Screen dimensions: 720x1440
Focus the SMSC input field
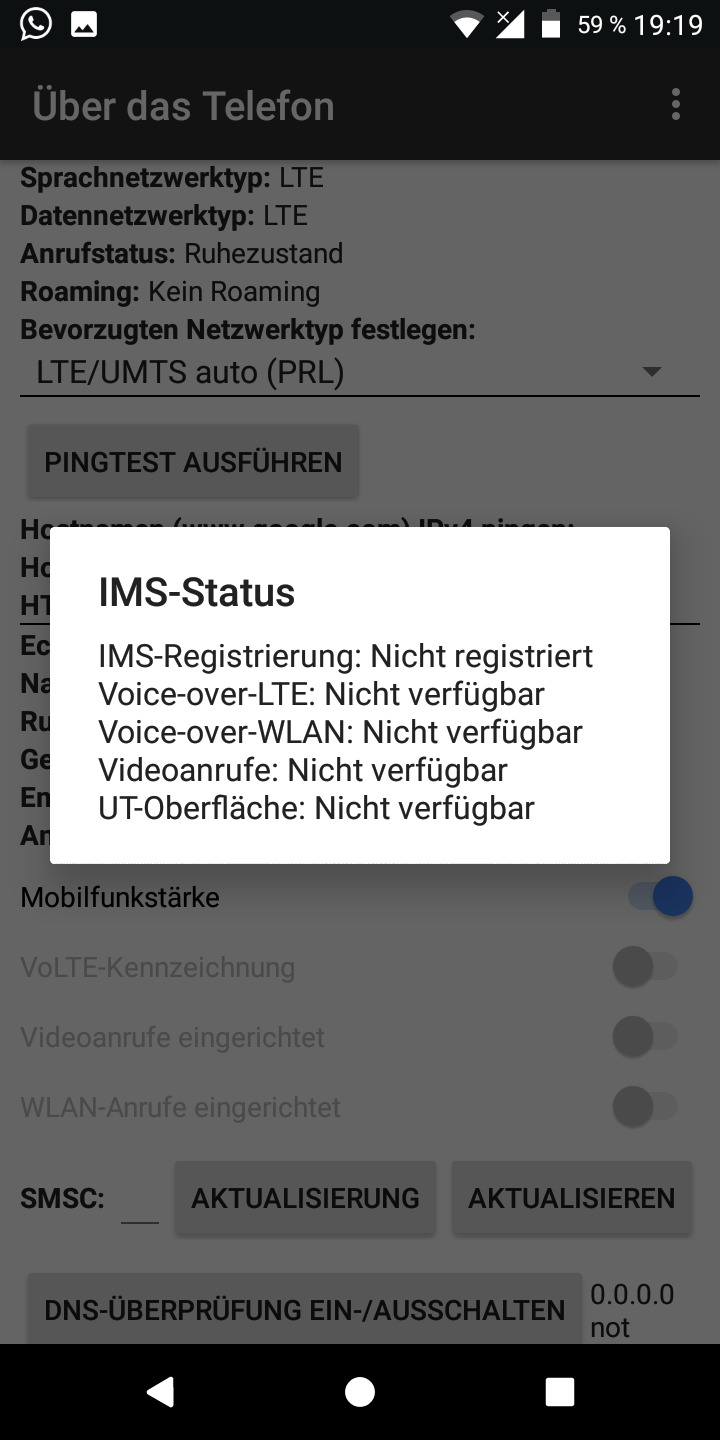pyautogui.click(x=140, y=1201)
